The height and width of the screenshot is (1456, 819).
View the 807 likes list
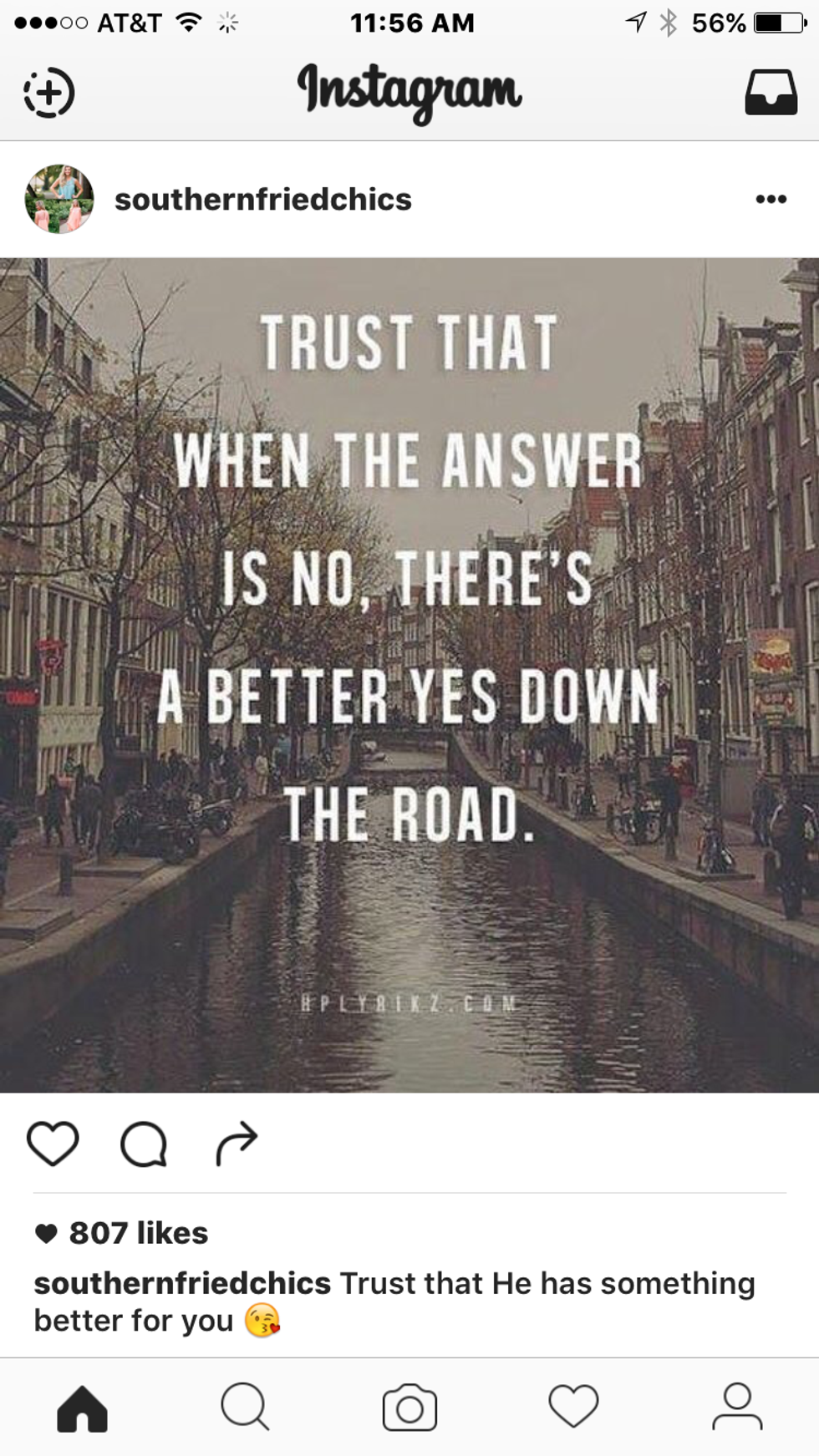(x=138, y=1233)
